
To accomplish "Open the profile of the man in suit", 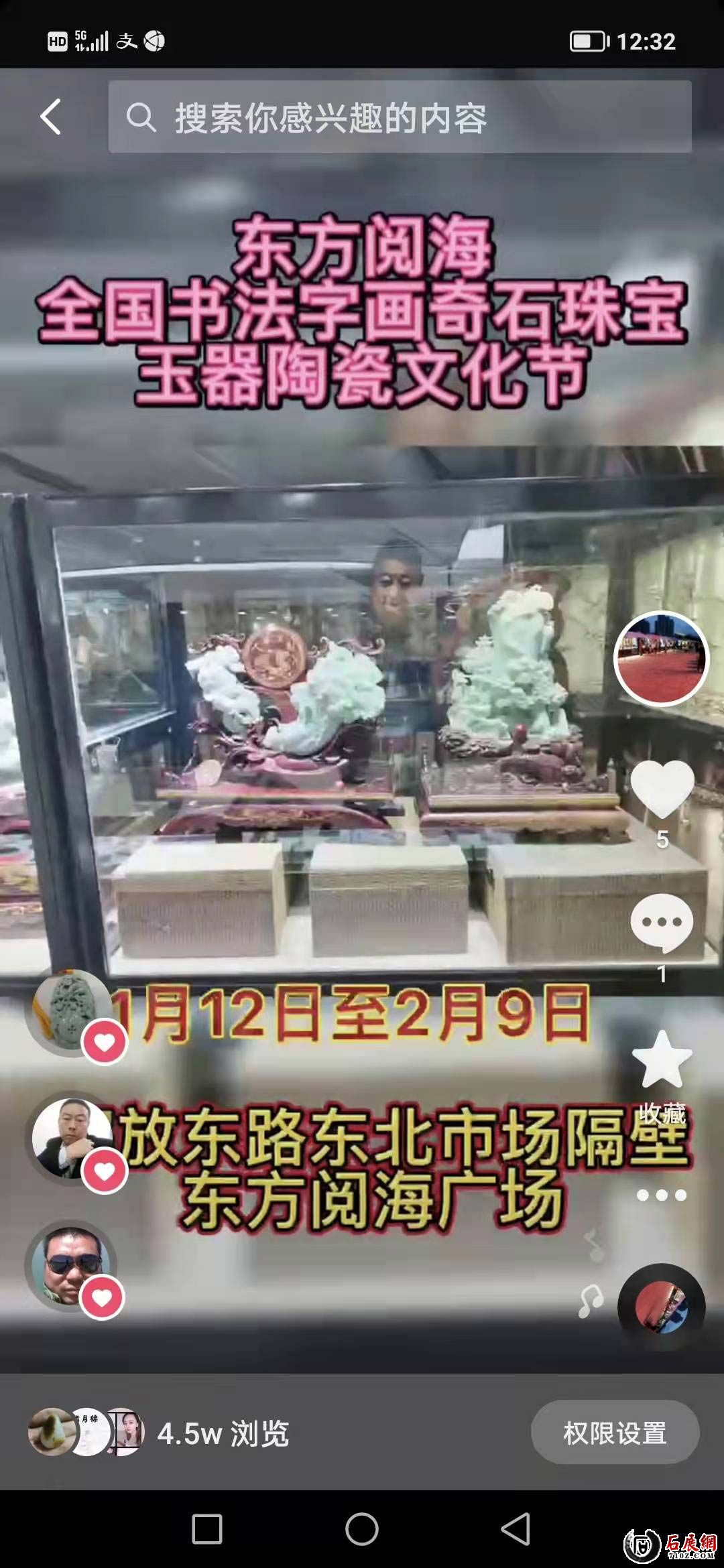I will click(x=71, y=1137).
